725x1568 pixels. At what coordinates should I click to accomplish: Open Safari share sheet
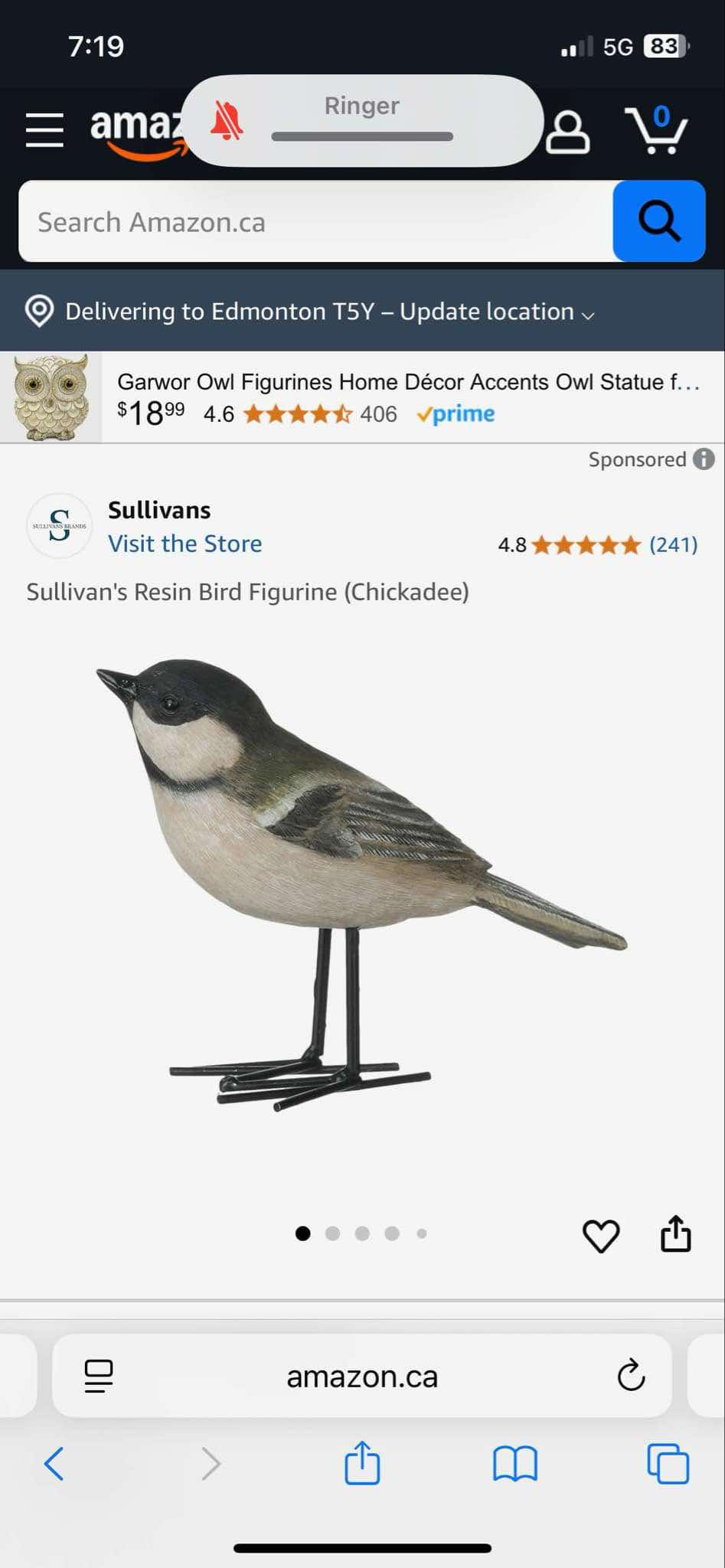click(x=362, y=1464)
